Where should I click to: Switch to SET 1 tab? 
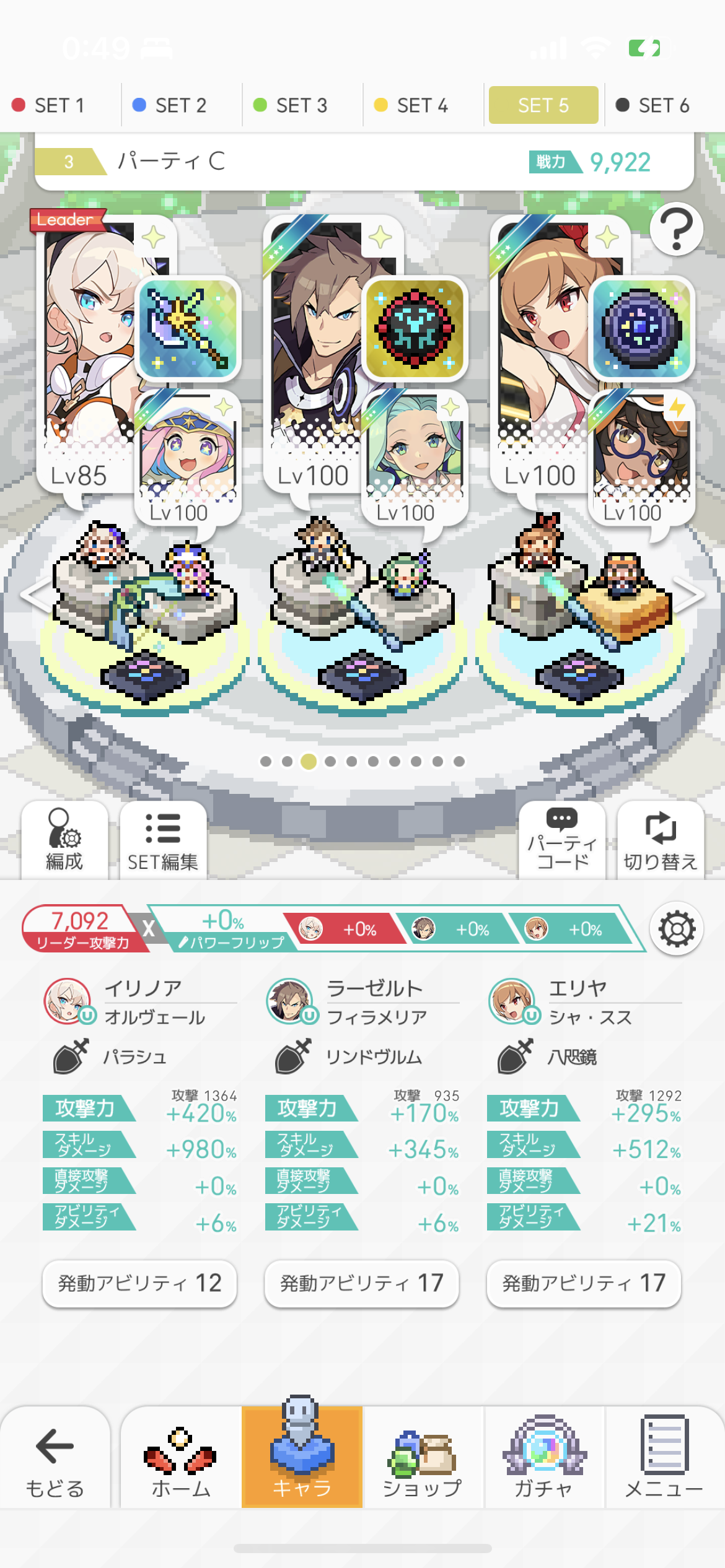click(x=59, y=105)
